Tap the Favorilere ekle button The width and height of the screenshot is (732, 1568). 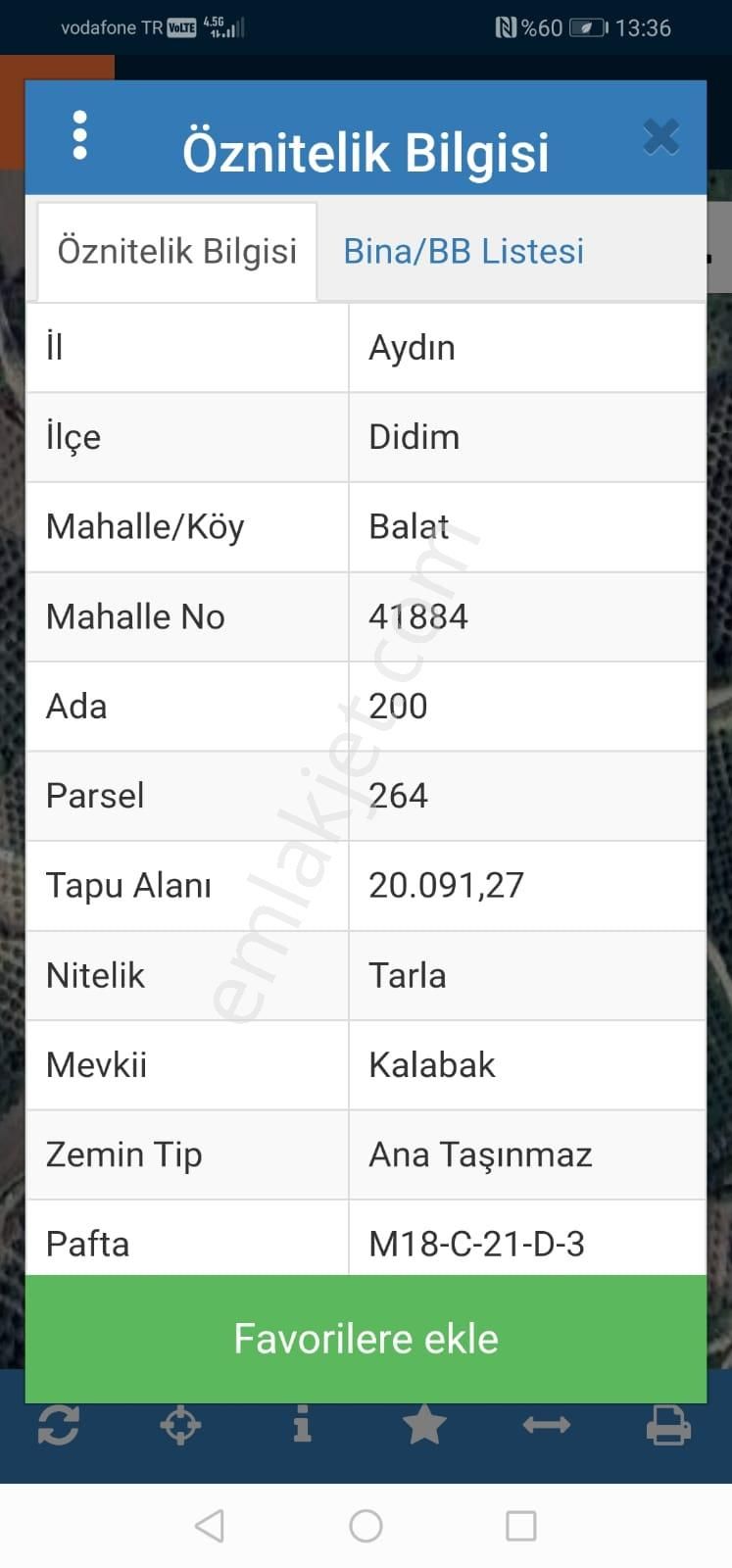(366, 1338)
